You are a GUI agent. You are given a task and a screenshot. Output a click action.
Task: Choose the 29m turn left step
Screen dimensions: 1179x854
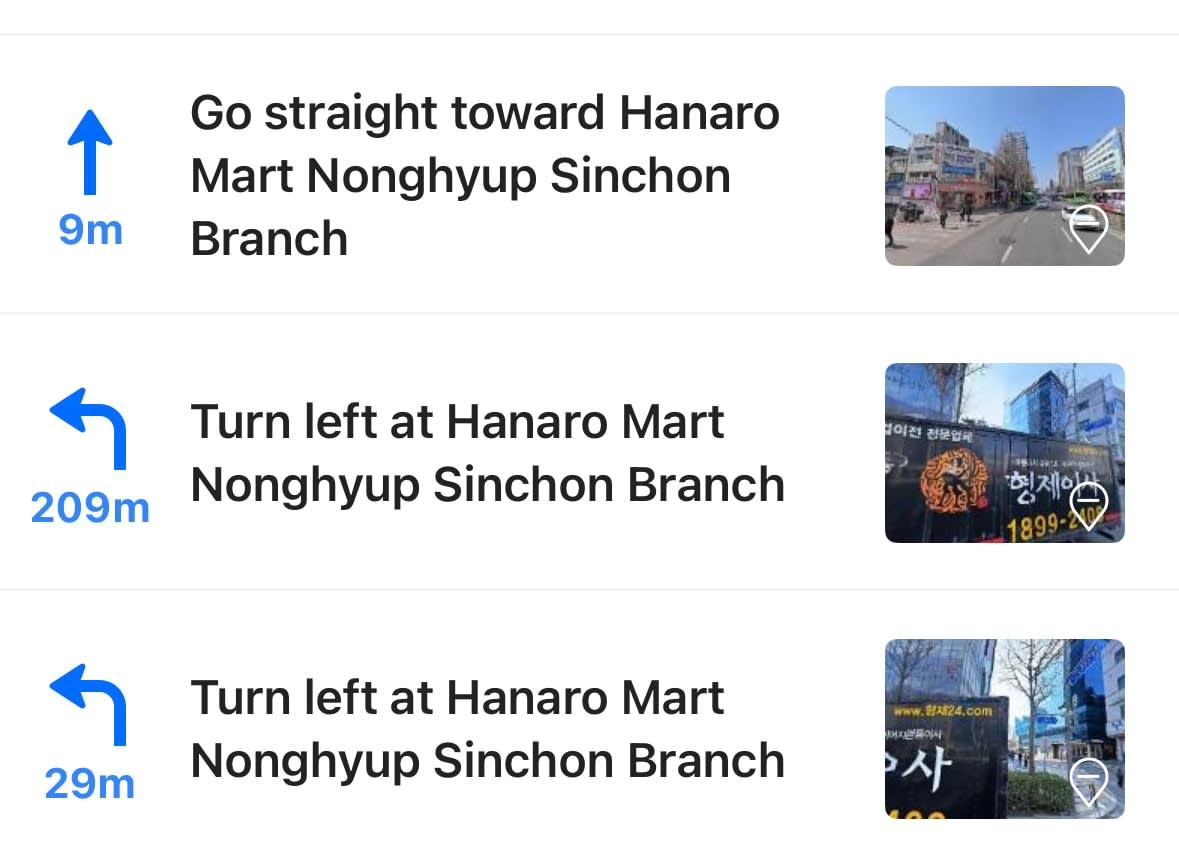pyautogui.click(x=486, y=729)
